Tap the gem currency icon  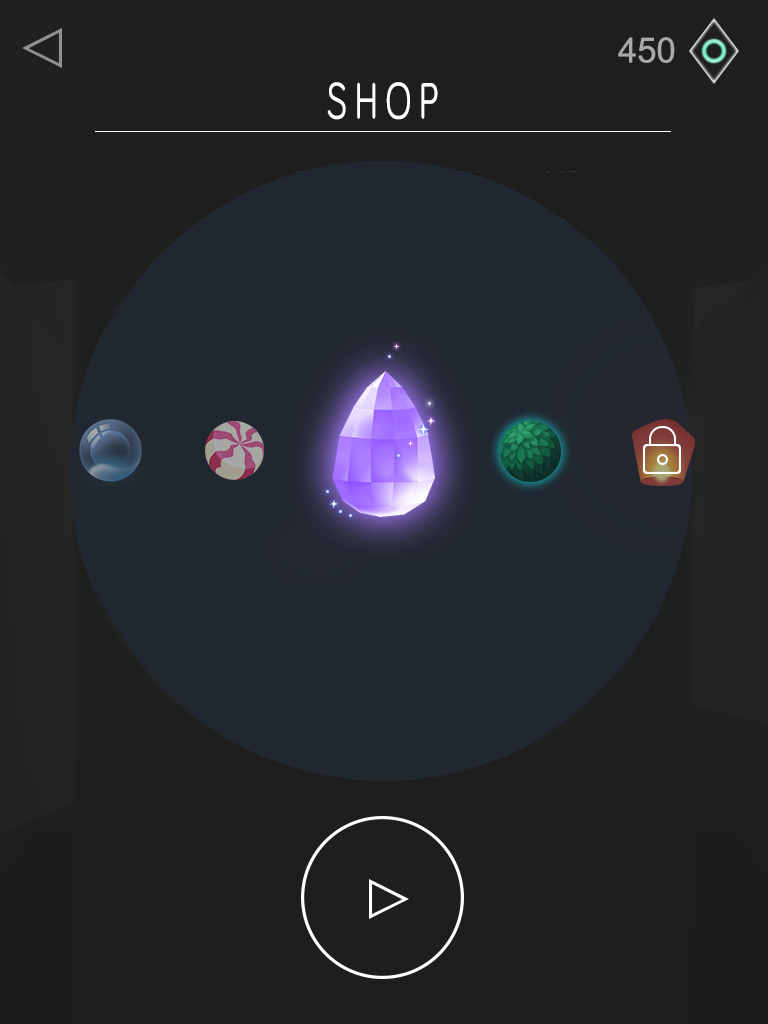click(x=713, y=51)
